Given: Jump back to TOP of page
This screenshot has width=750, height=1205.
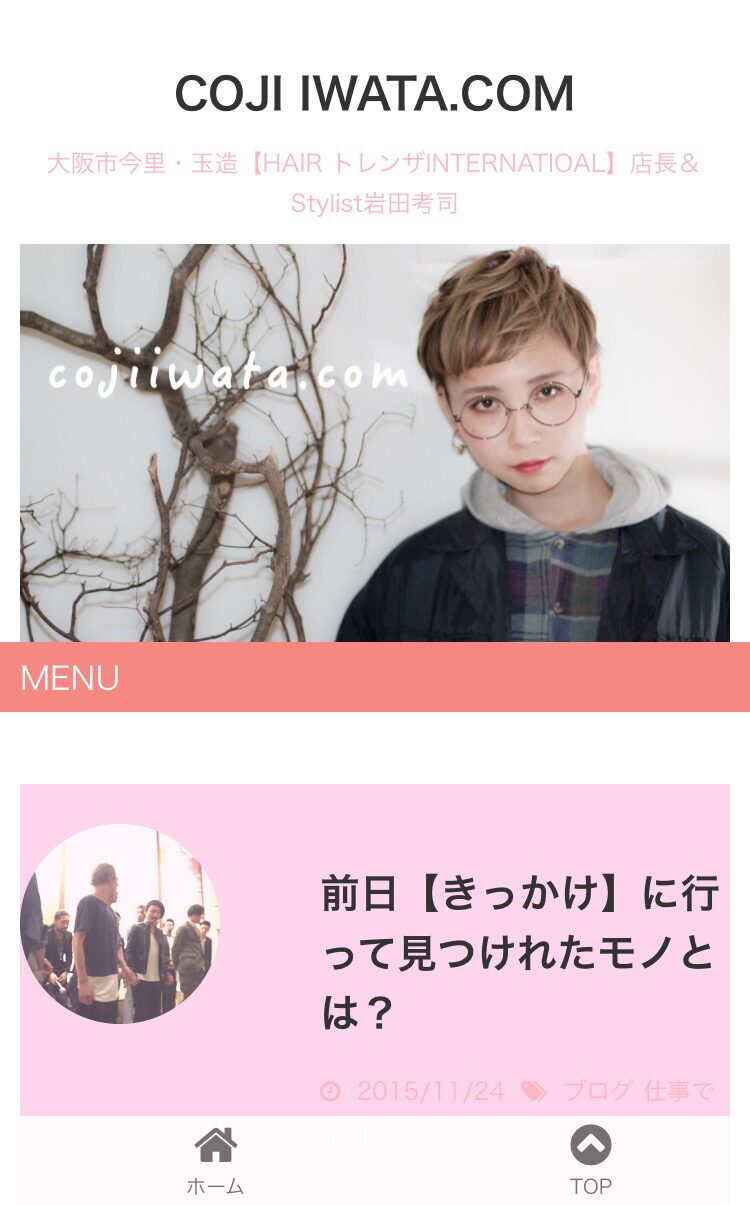Looking at the screenshot, I should point(591,1160).
